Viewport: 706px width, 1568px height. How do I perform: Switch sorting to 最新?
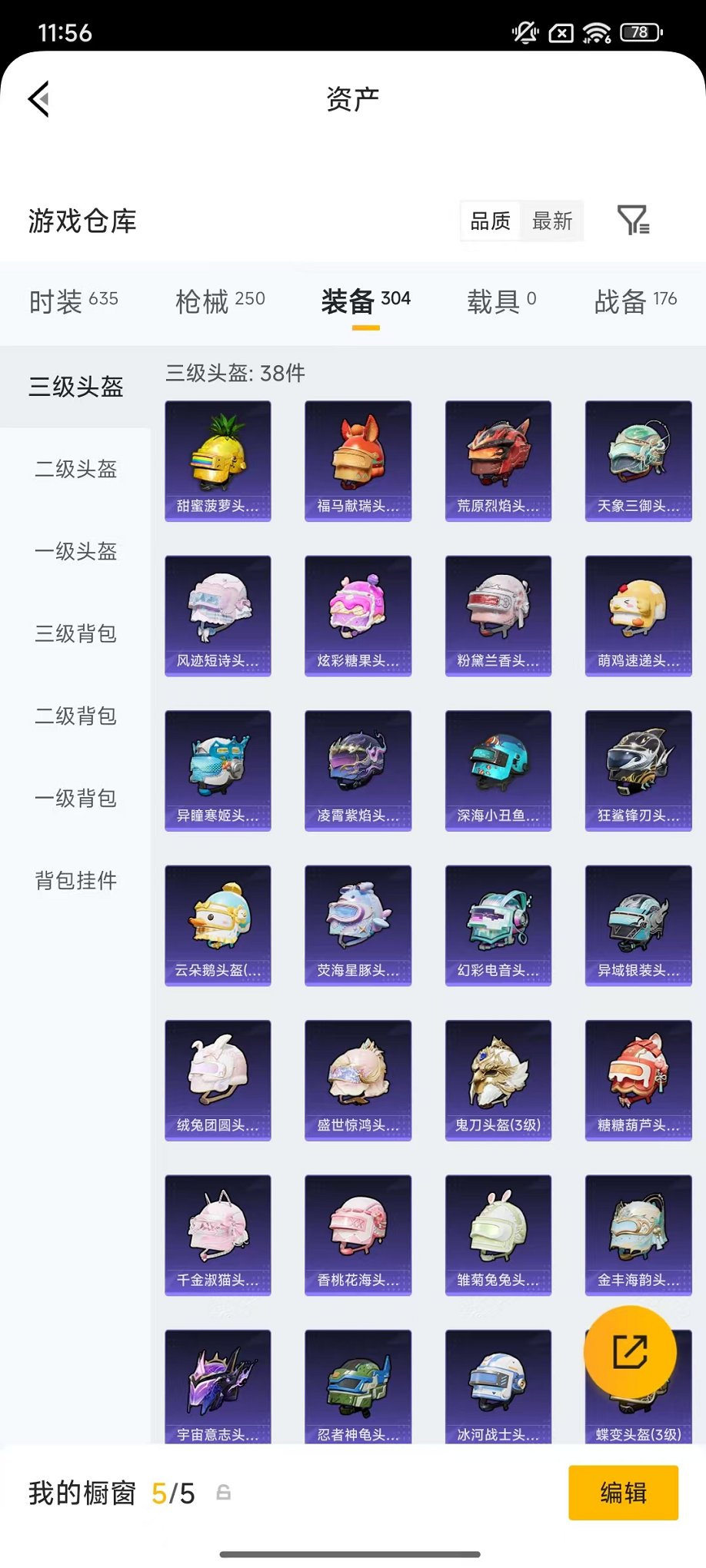pyautogui.click(x=552, y=221)
